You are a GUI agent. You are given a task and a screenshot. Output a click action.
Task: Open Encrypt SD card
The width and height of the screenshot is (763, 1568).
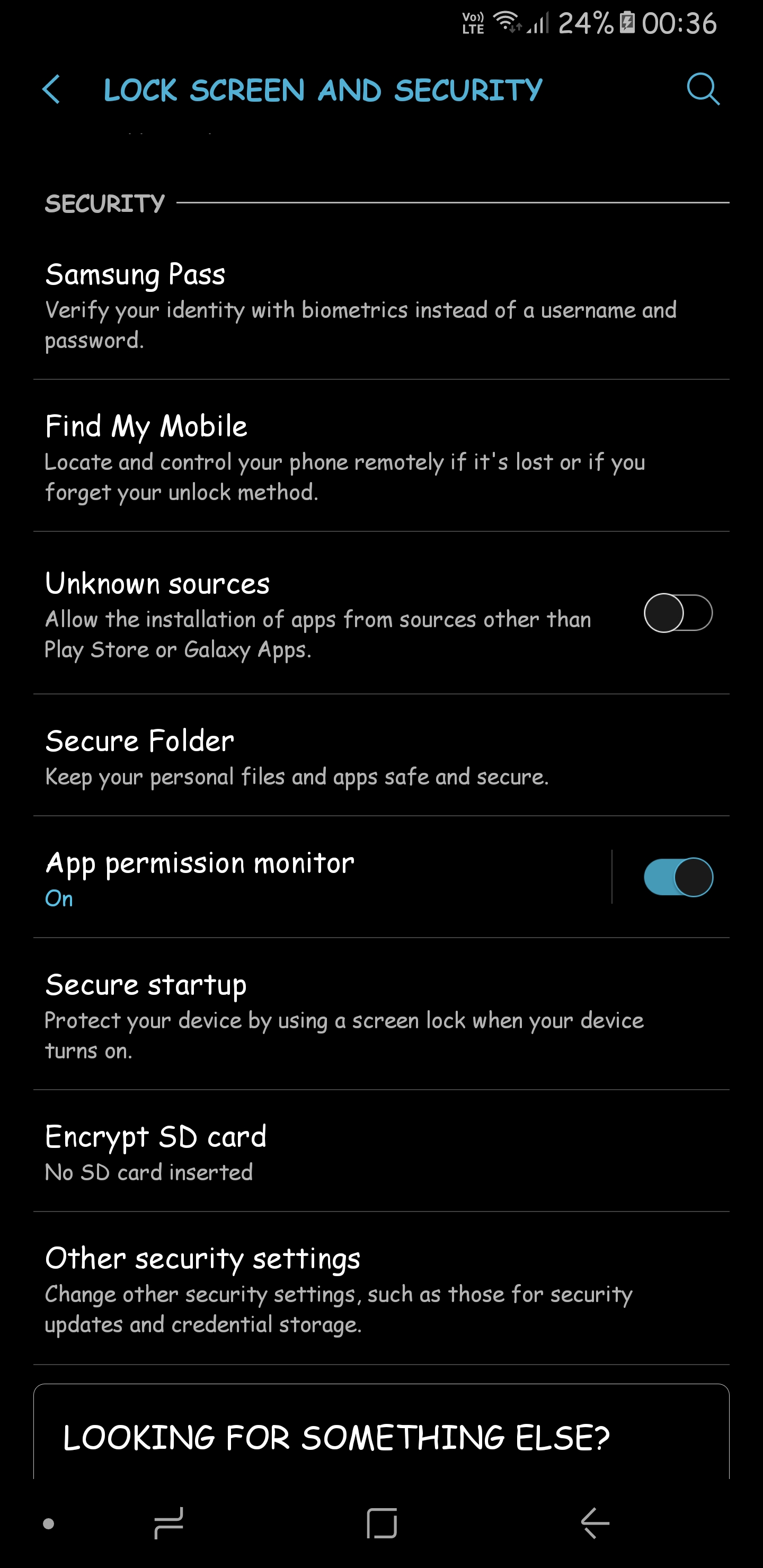point(381,1151)
